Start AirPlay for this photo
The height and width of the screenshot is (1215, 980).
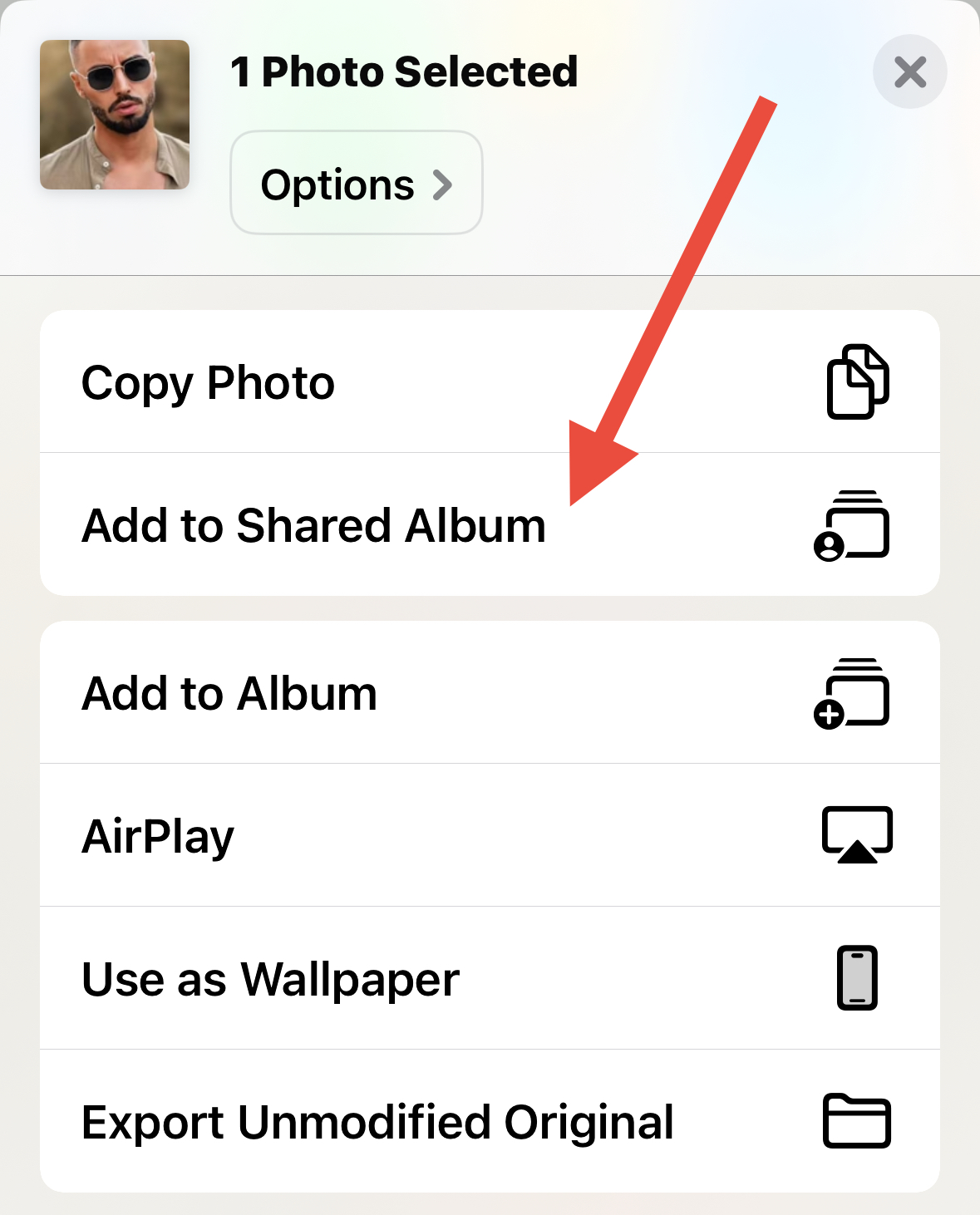tap(489, 835)
